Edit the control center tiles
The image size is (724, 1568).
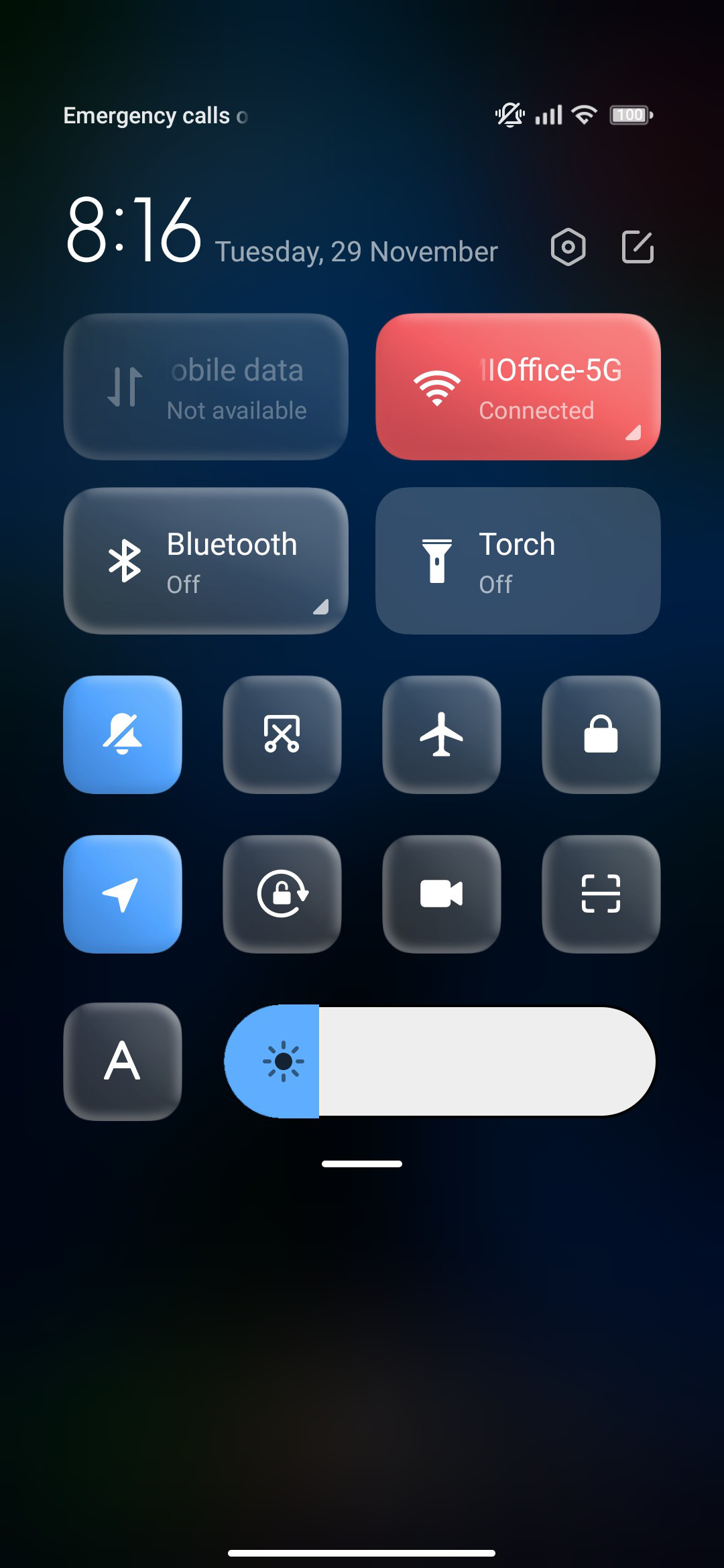coord(638,247)
